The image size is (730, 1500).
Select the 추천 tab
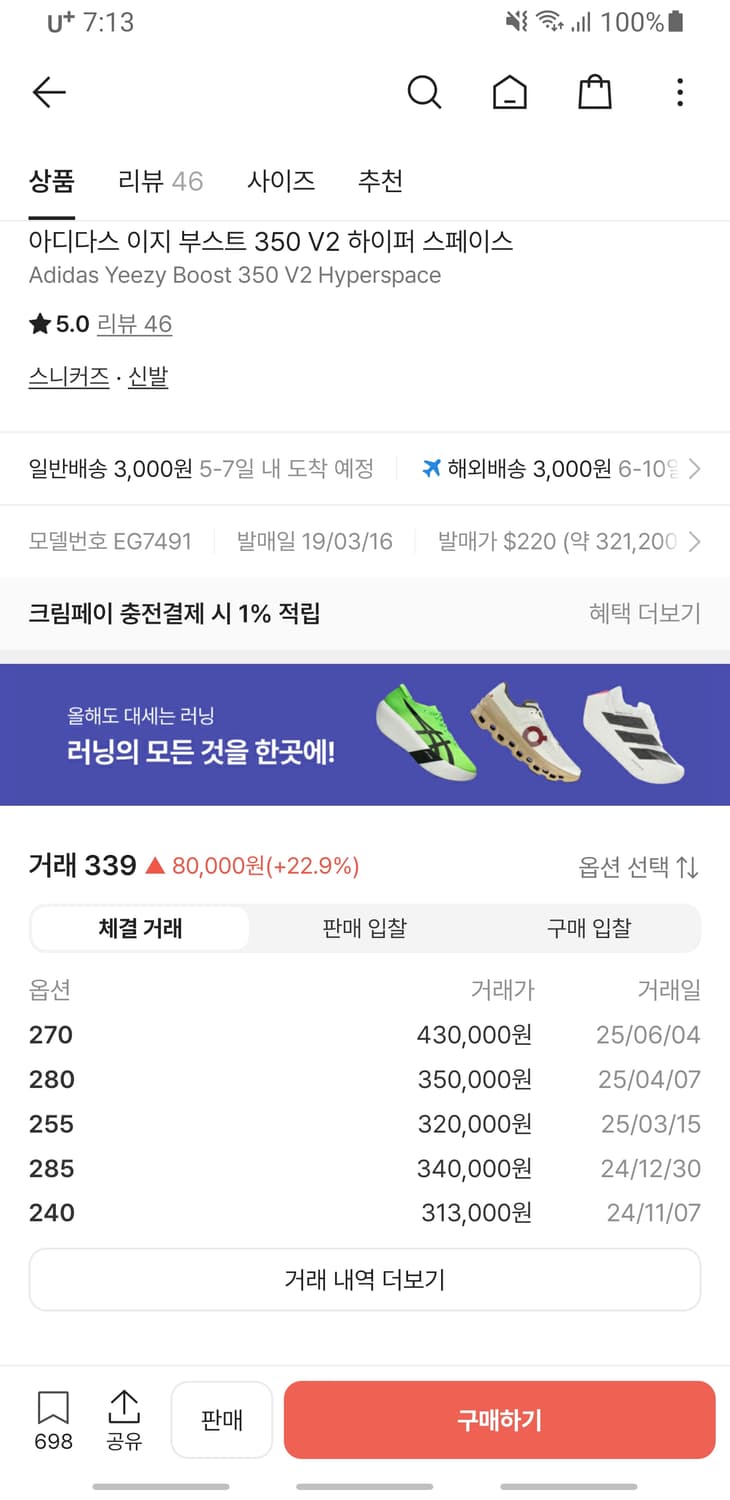click(x=380, y=181)
